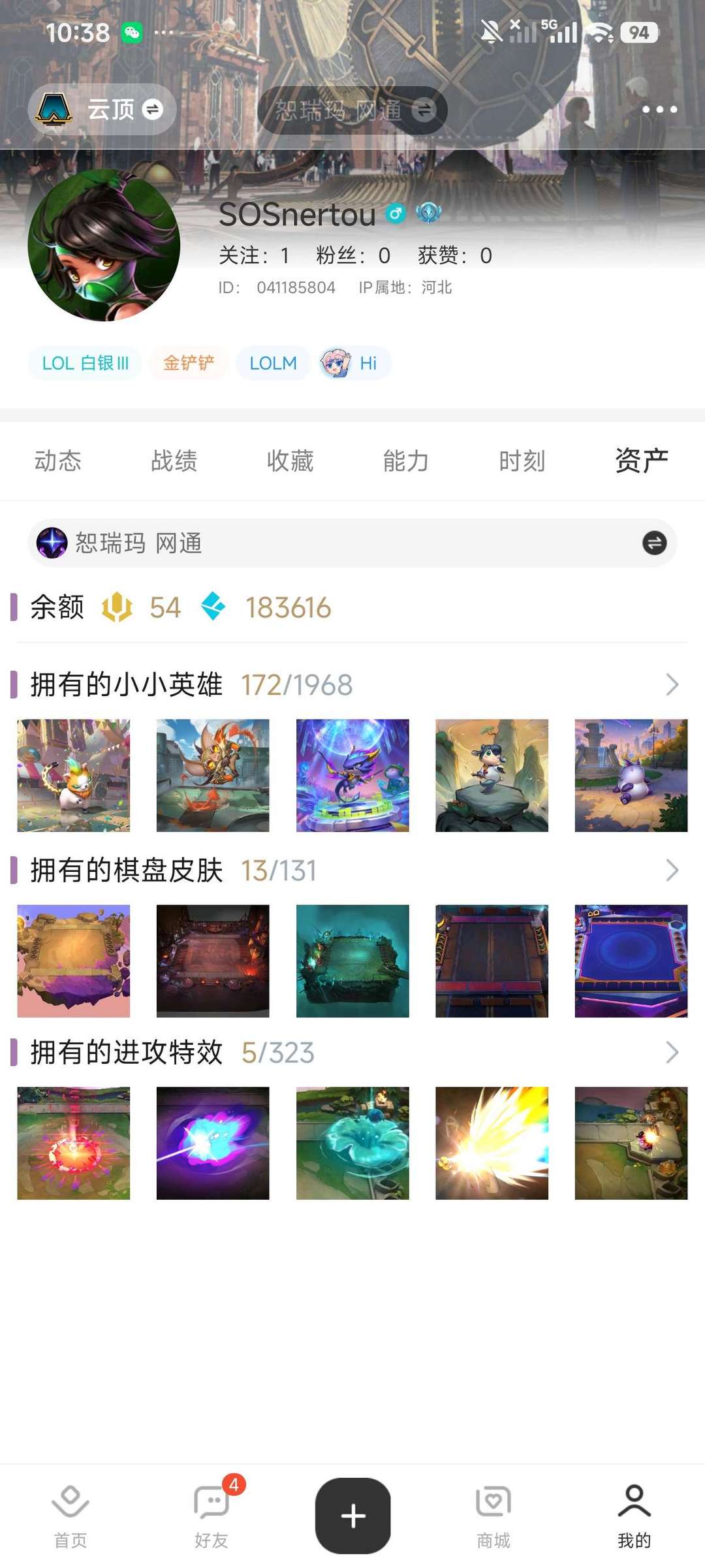Open the ... more options icon top right

coord(659,110)
